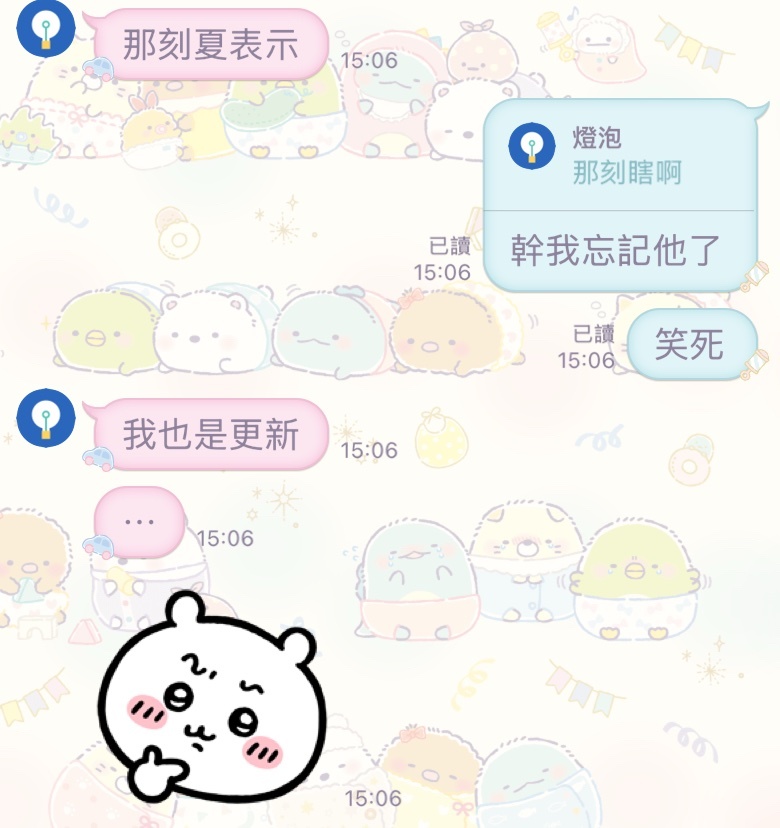Open sender's avatar beside 我也是更新 message
The height and width of the screenshot is (828, 780).
[x=46, y=419]
